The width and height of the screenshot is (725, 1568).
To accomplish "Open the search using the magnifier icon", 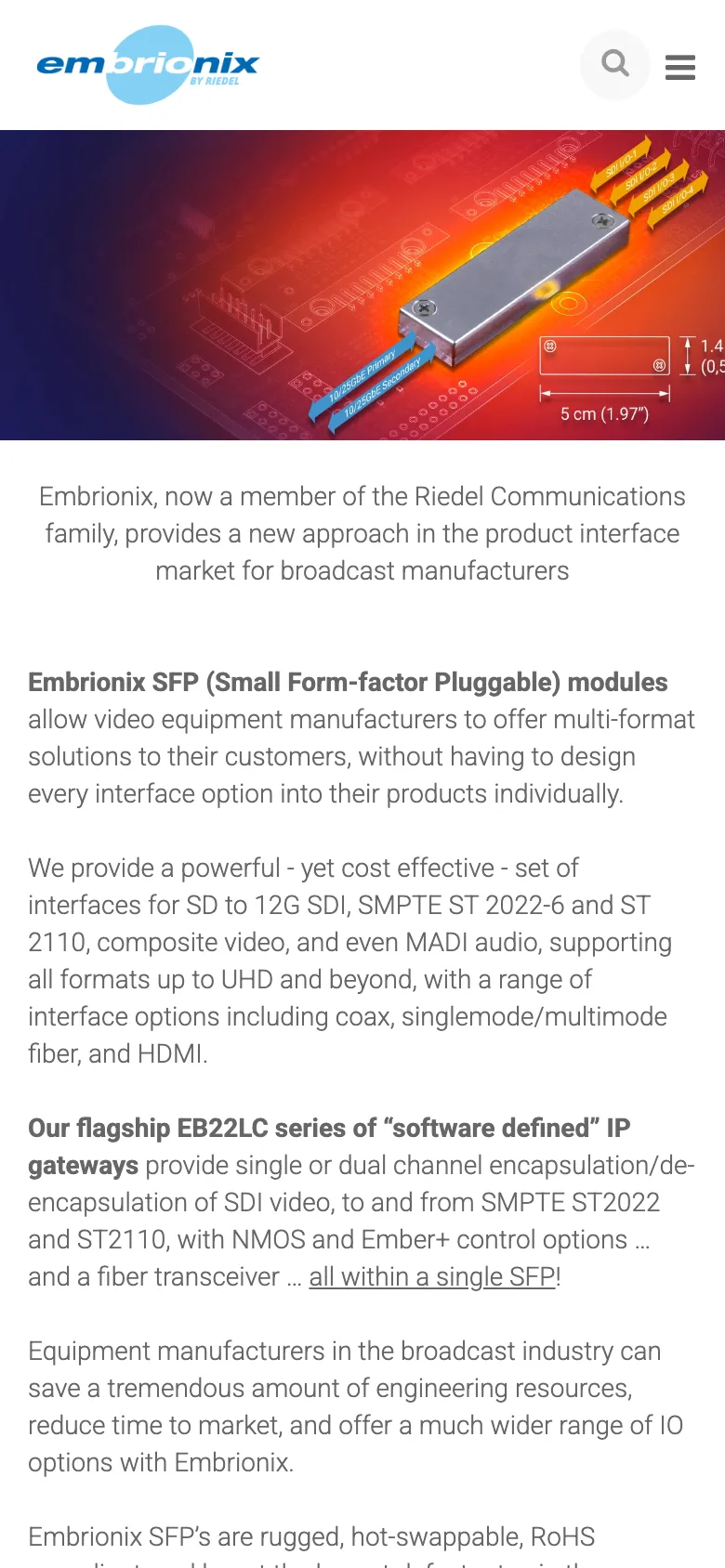I will tap(614, 64).
